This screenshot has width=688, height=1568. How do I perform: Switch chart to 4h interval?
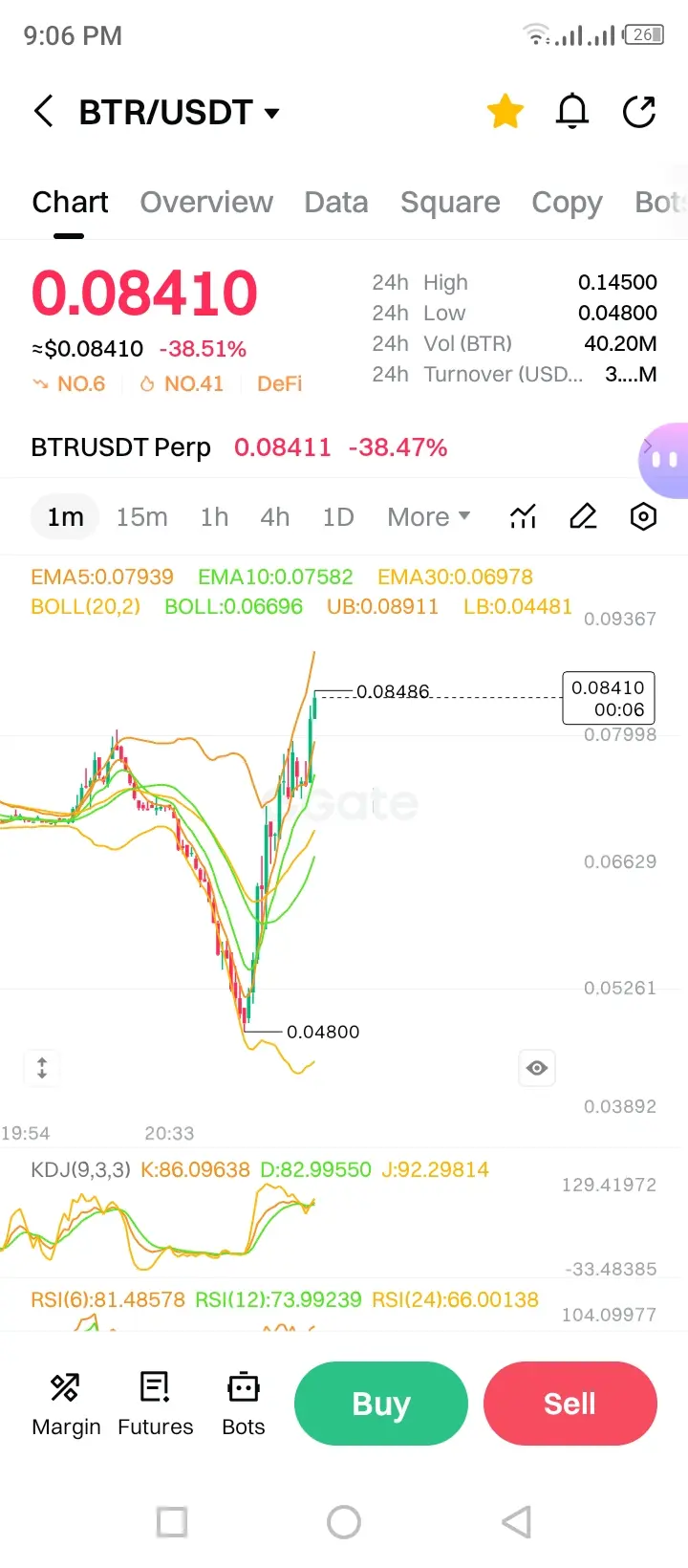(x=275, y=517)
